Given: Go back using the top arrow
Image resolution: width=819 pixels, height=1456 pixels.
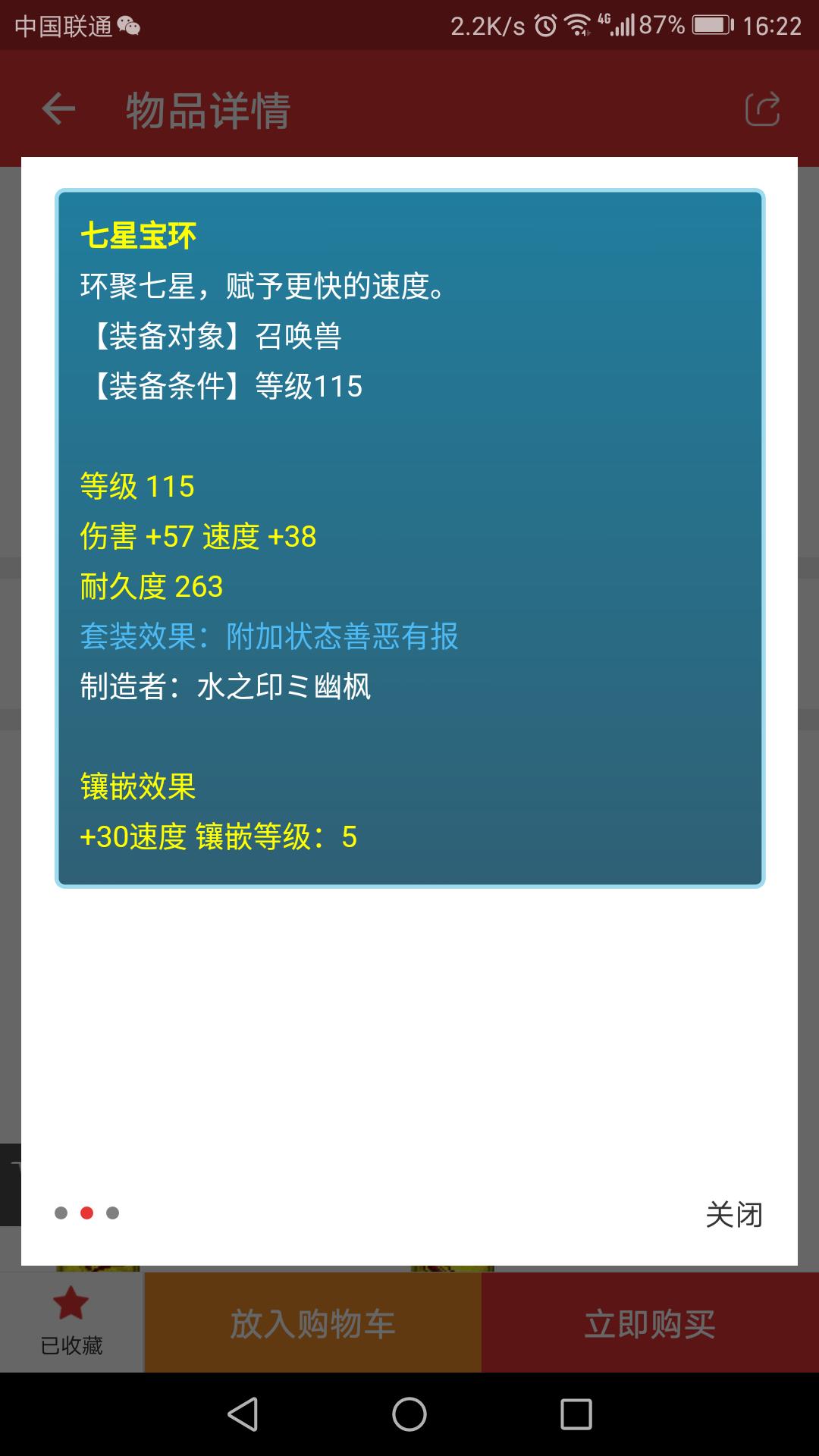Looking at the screenshot, I should click(58, 109).
